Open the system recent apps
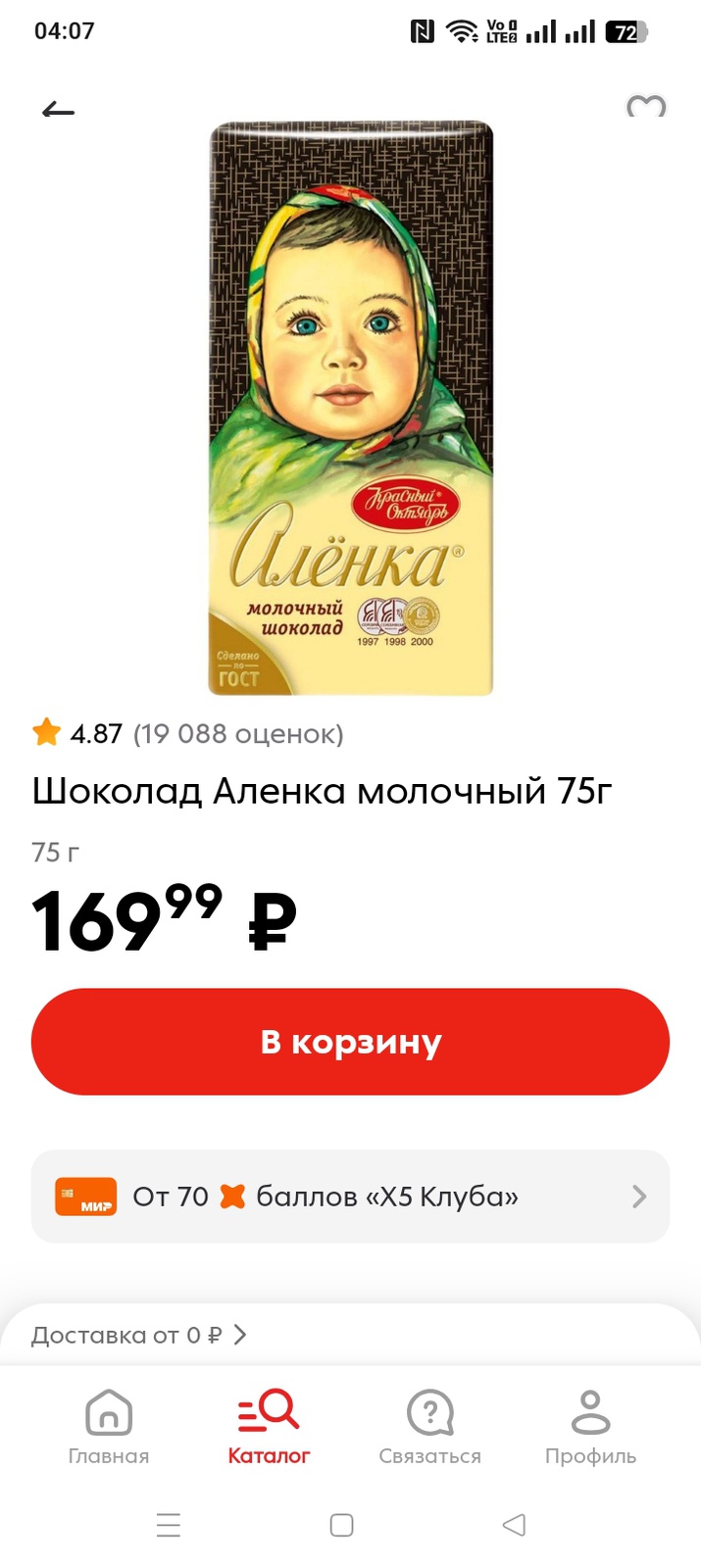This screenshot has width=701, height=1568. 169,1525
